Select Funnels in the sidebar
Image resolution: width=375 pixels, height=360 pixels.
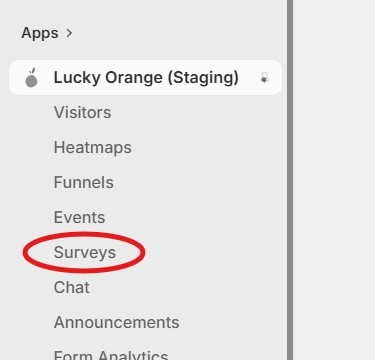84,182
